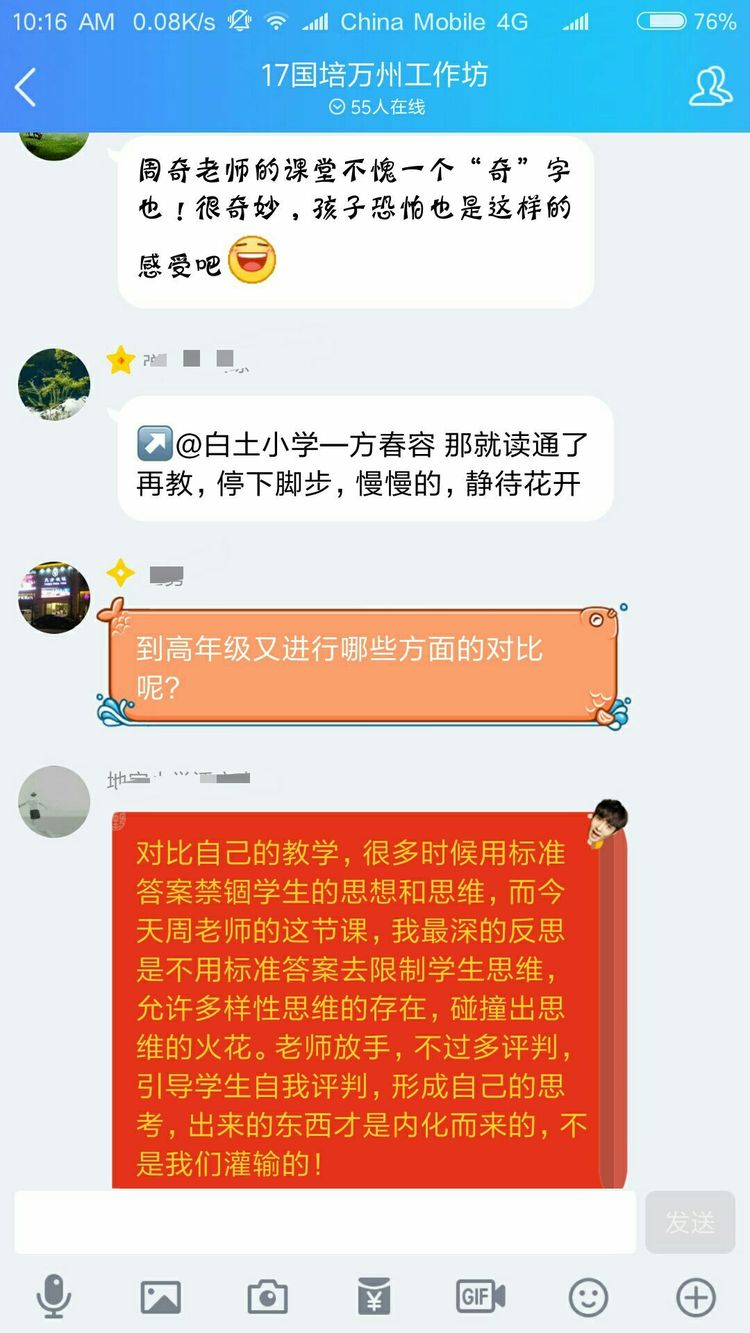Open the quoted message arrow before @白土小学一方春容

153,443
